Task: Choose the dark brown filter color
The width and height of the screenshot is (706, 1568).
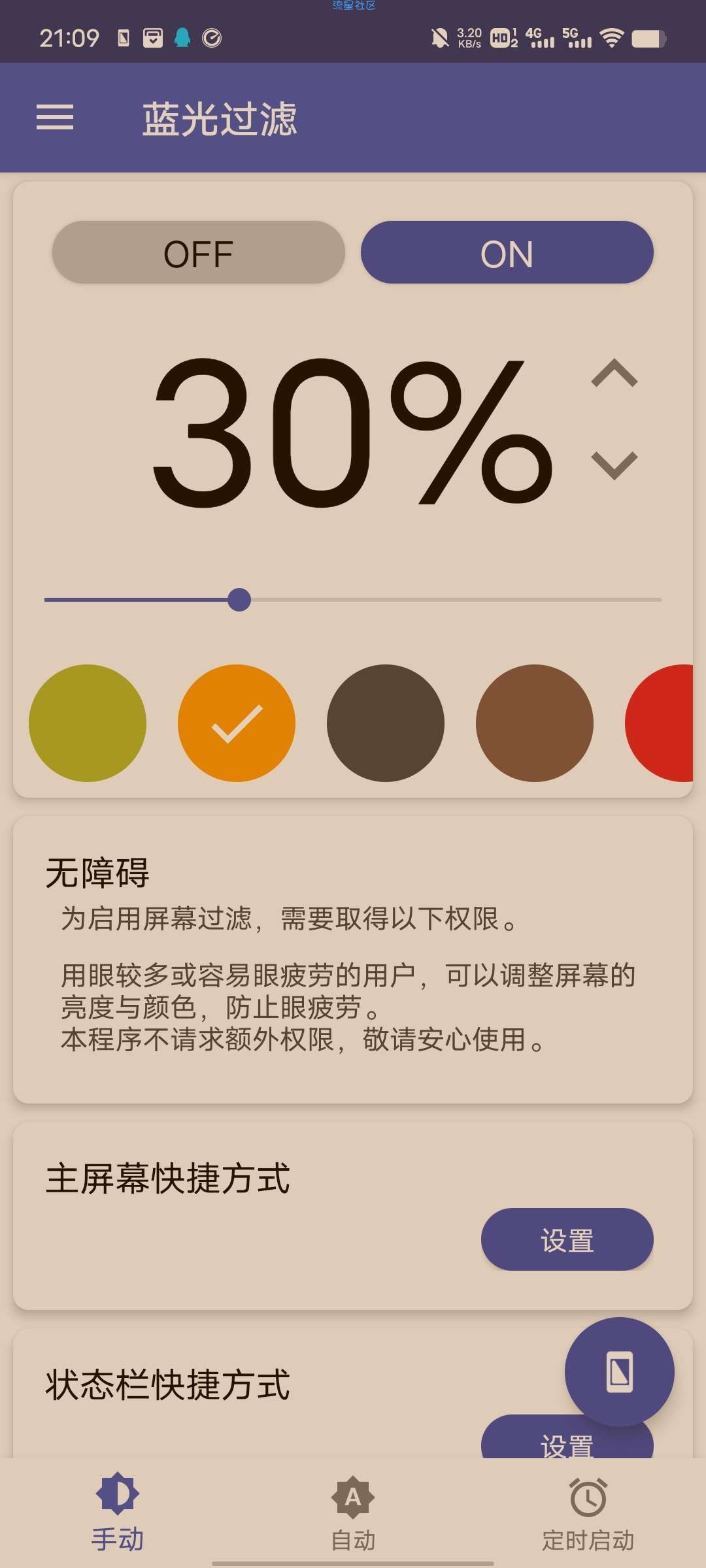Action: [386, 723]
